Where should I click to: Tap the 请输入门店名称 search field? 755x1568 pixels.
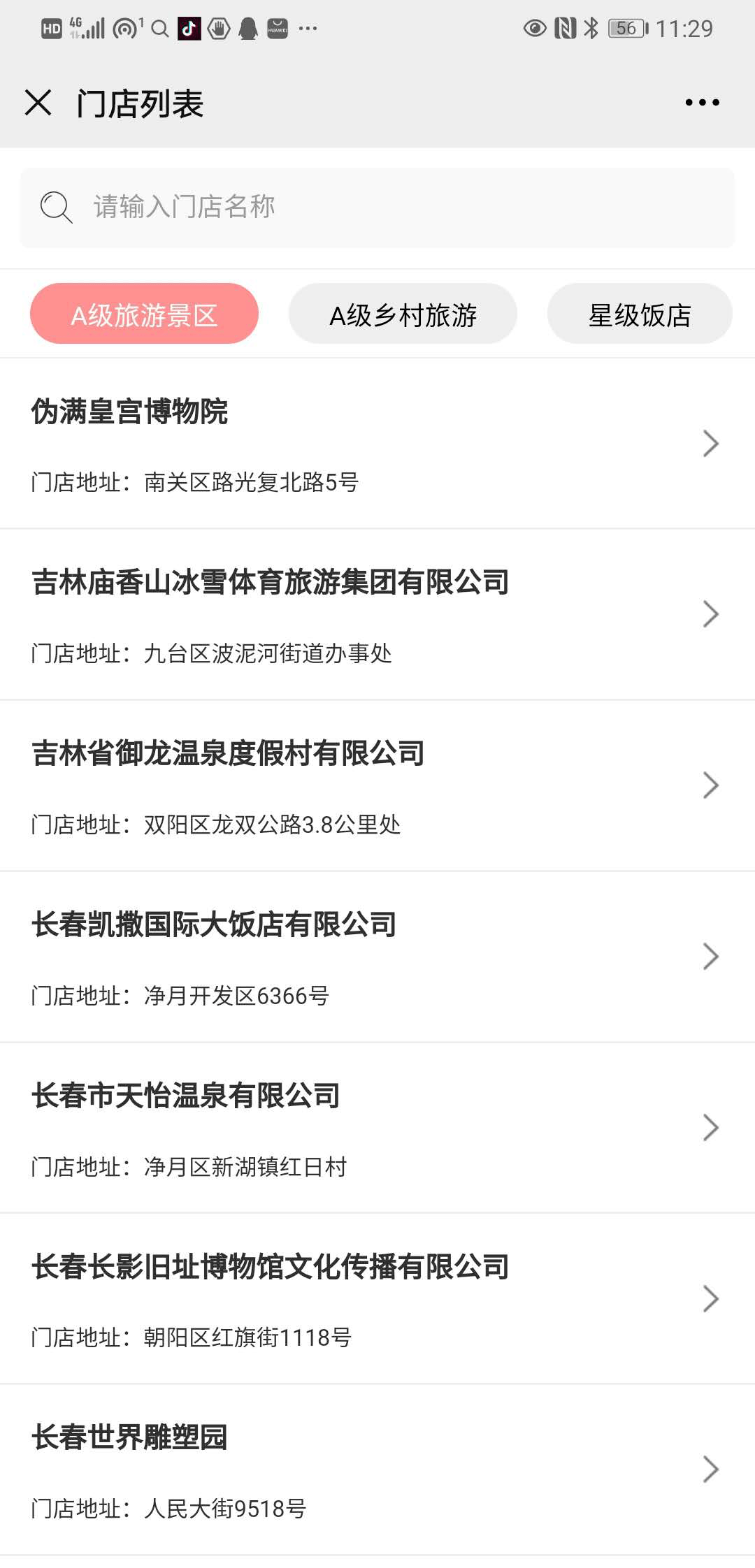[x=377, y=208]
